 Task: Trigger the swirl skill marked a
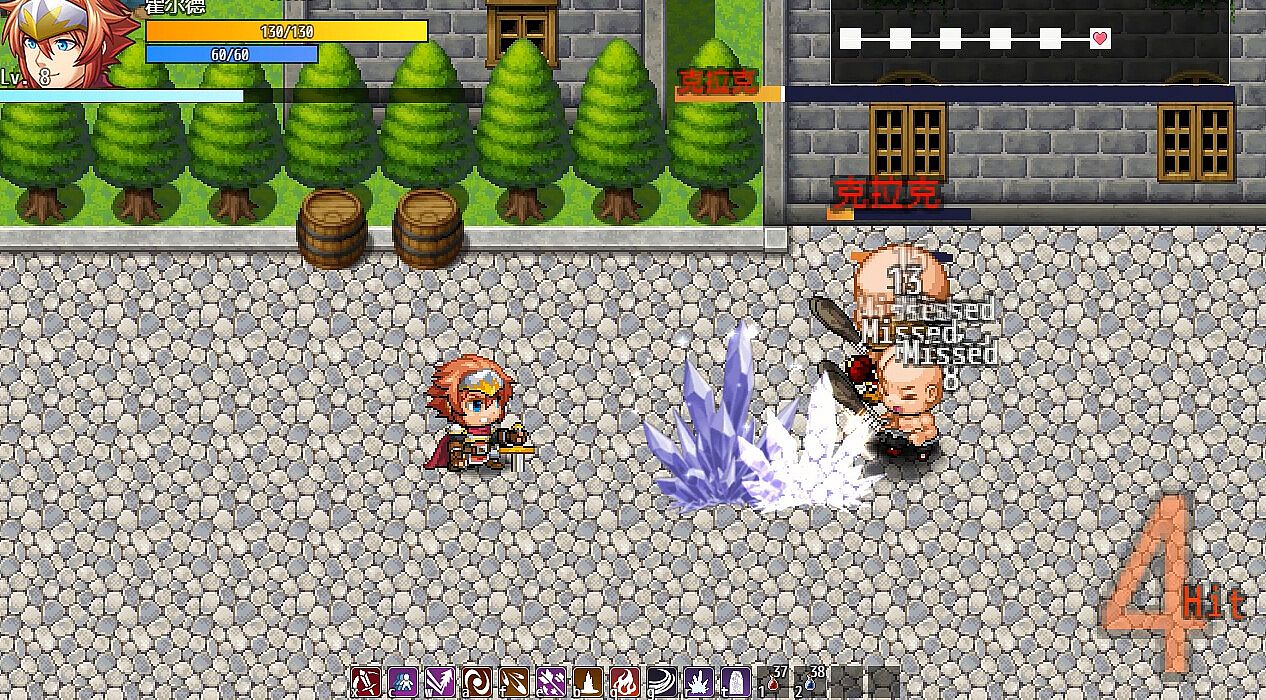point(477,682)
